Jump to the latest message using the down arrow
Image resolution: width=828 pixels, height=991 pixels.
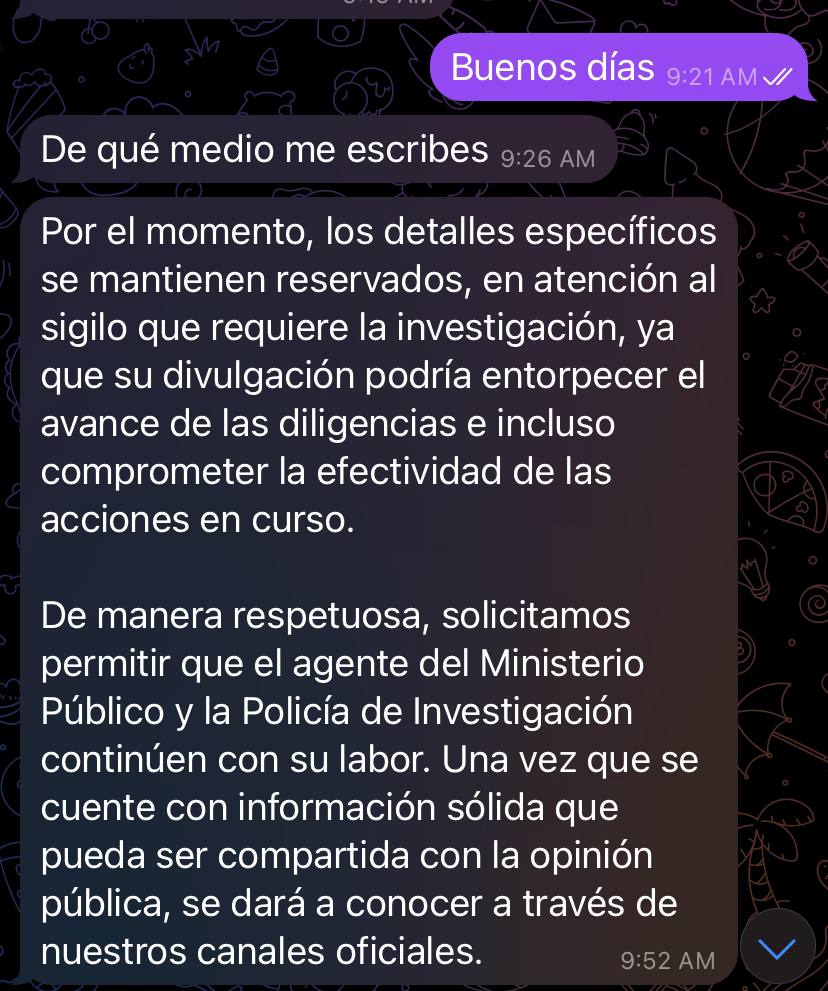777,948
